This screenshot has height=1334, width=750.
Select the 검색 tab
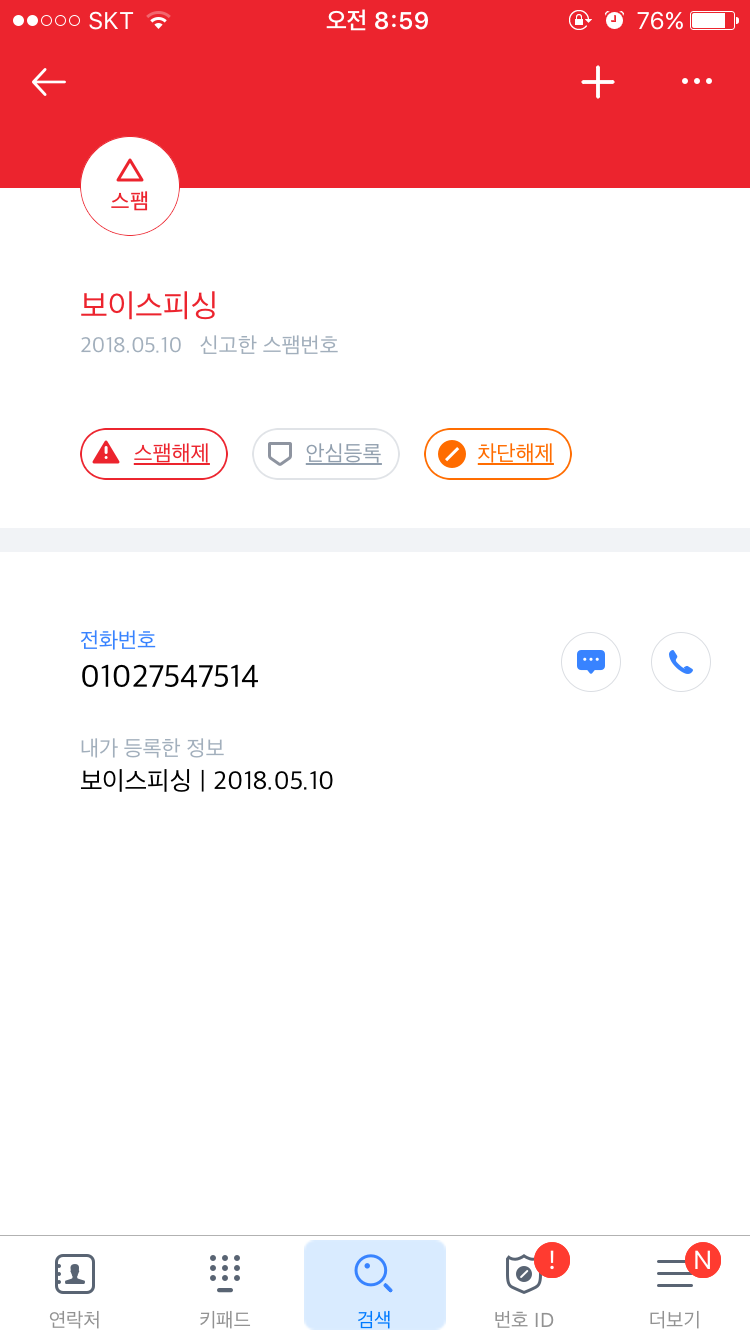[x=375, y=1287]
